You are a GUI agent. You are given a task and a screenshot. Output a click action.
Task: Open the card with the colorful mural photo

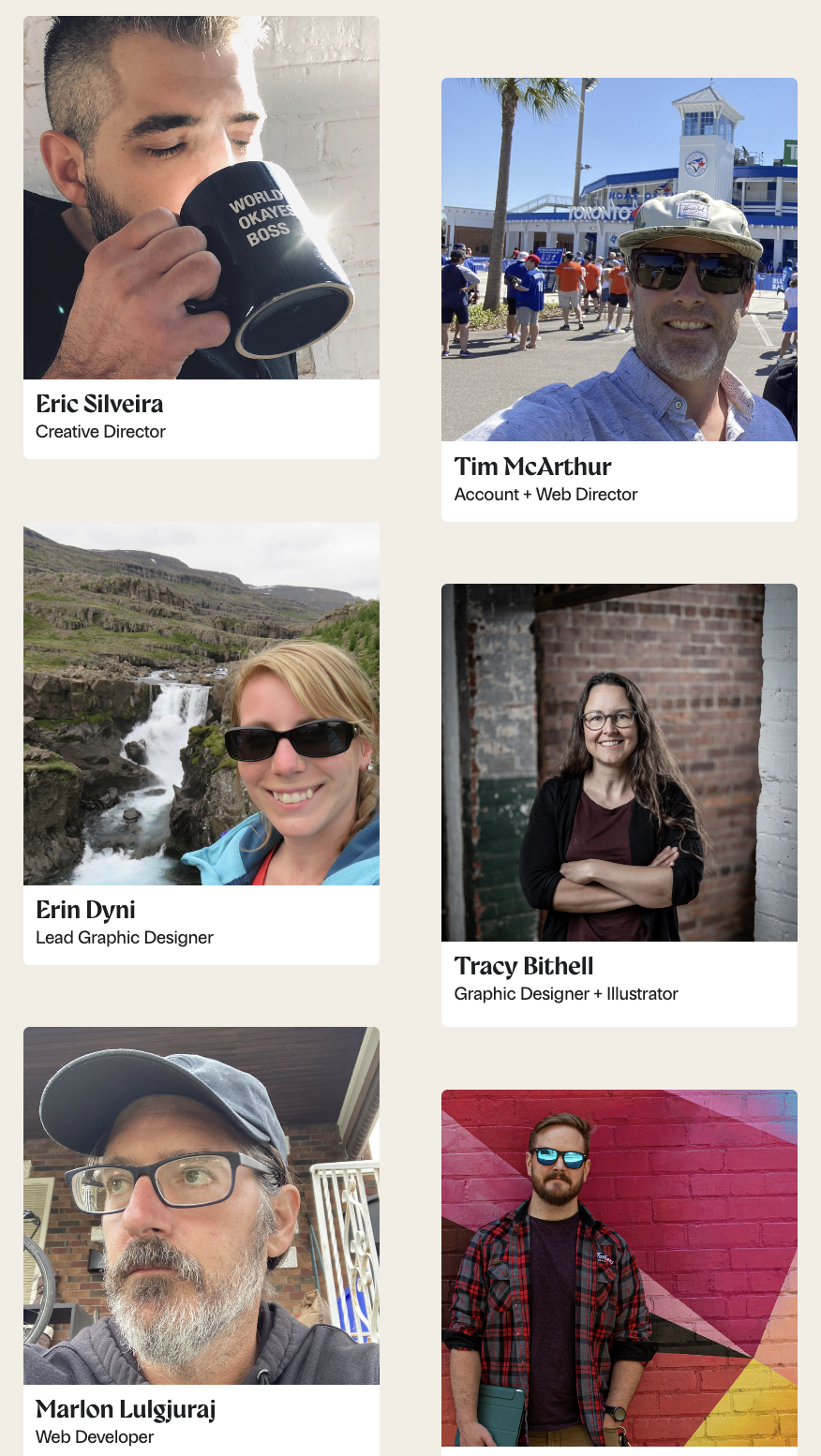[x=619, y=1270]
